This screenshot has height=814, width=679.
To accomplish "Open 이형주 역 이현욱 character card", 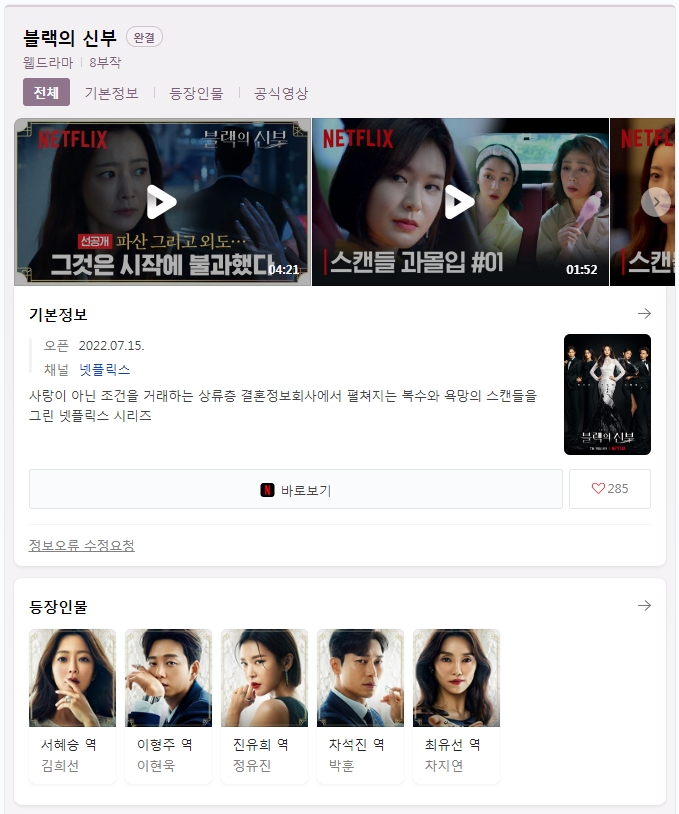I will [x=168, y=706].
